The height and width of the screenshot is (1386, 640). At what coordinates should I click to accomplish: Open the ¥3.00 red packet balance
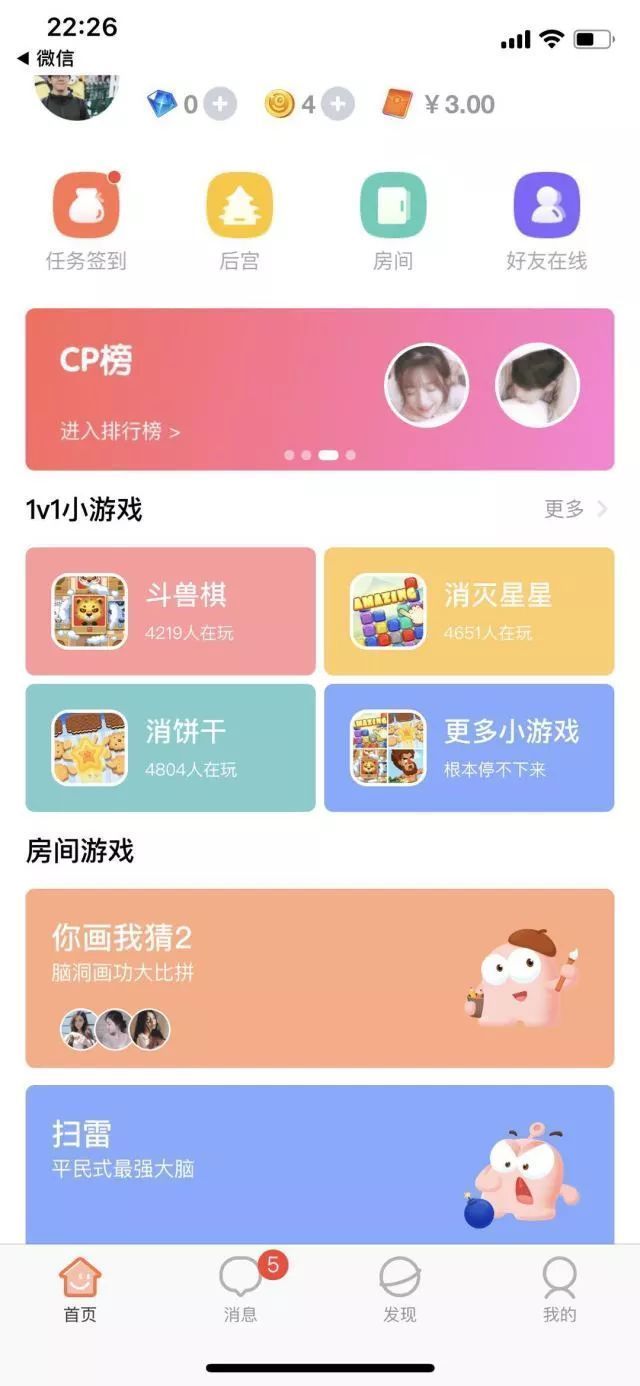tap(440, 104)
